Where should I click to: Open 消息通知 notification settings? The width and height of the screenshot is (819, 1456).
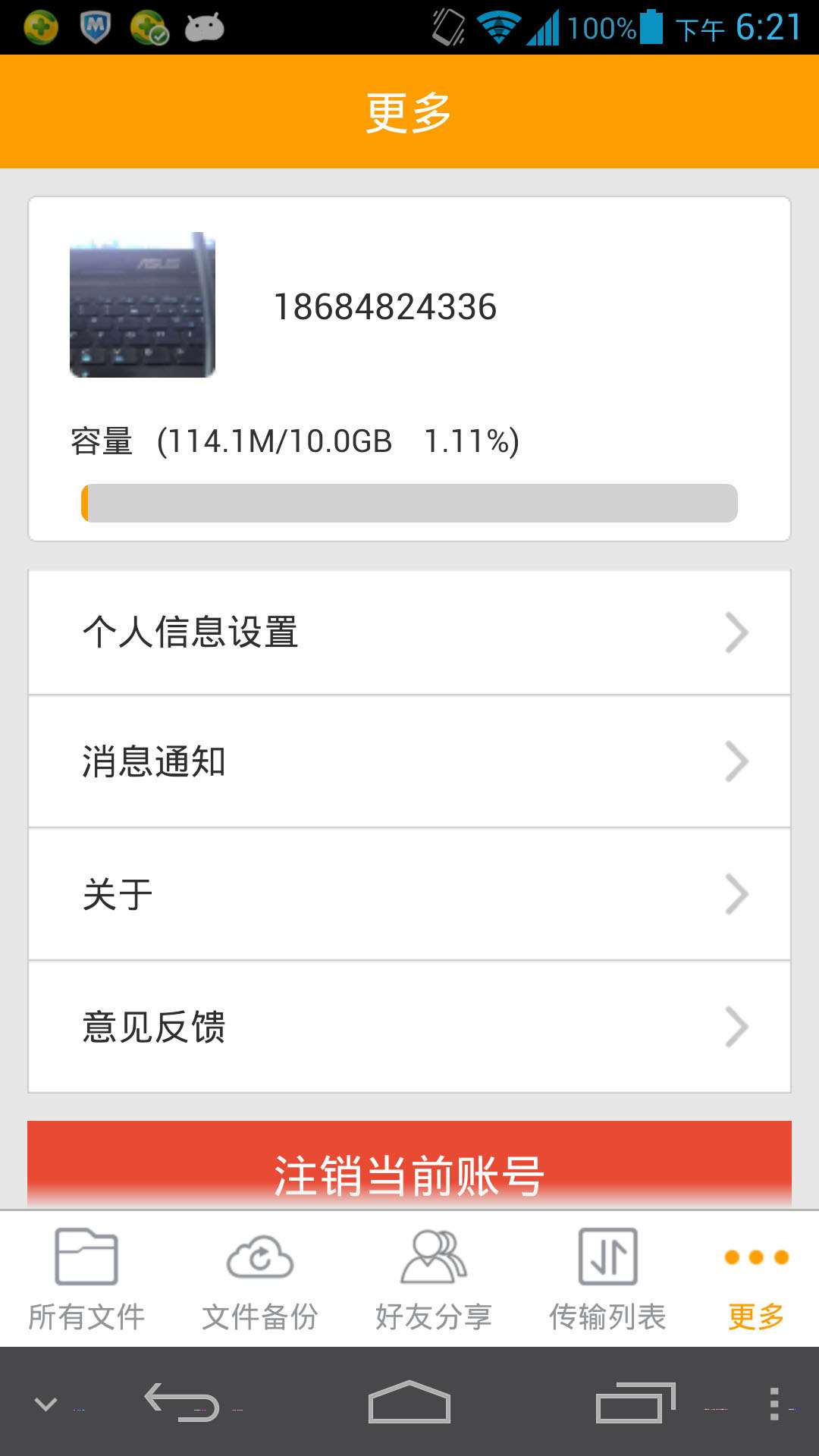pyautogui.click(x=409, y=761)
